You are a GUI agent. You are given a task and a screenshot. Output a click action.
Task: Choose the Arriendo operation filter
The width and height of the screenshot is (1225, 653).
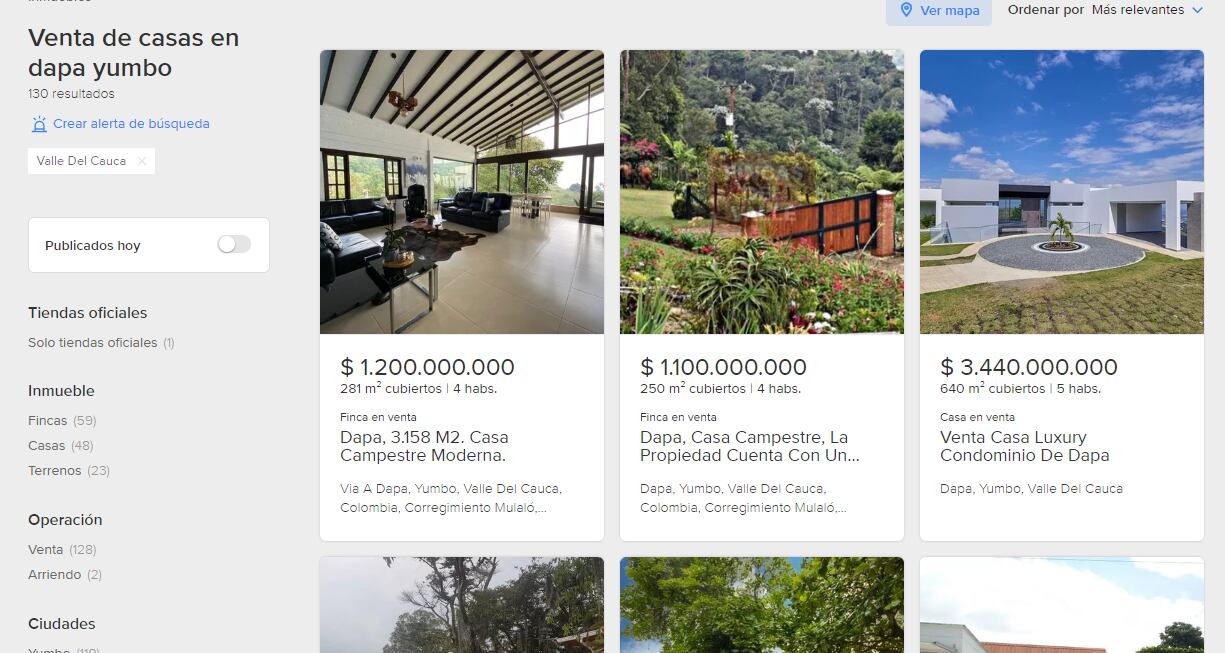tap(55, 575)
